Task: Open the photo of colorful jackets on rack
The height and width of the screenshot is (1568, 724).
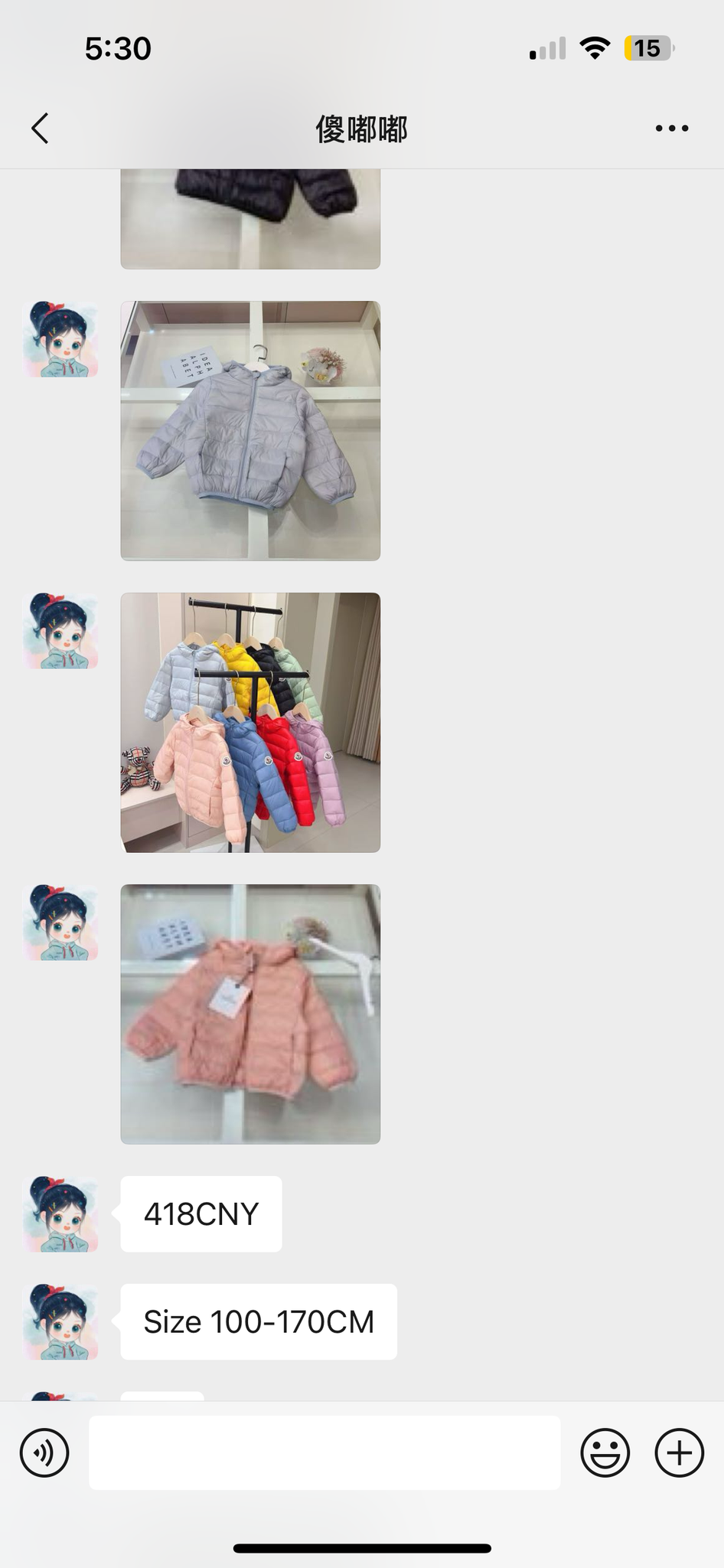Action: pos(250,722)
